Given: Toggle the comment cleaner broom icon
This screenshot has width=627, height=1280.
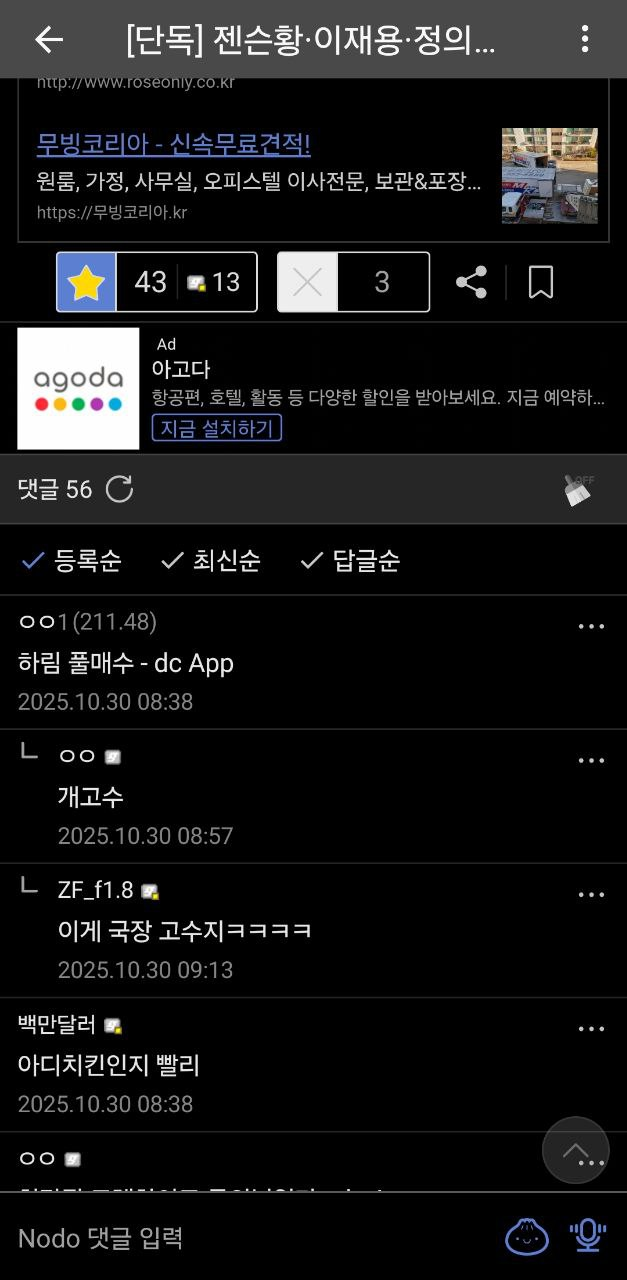Looking at the screenshot, I should [x=579, y=489].
